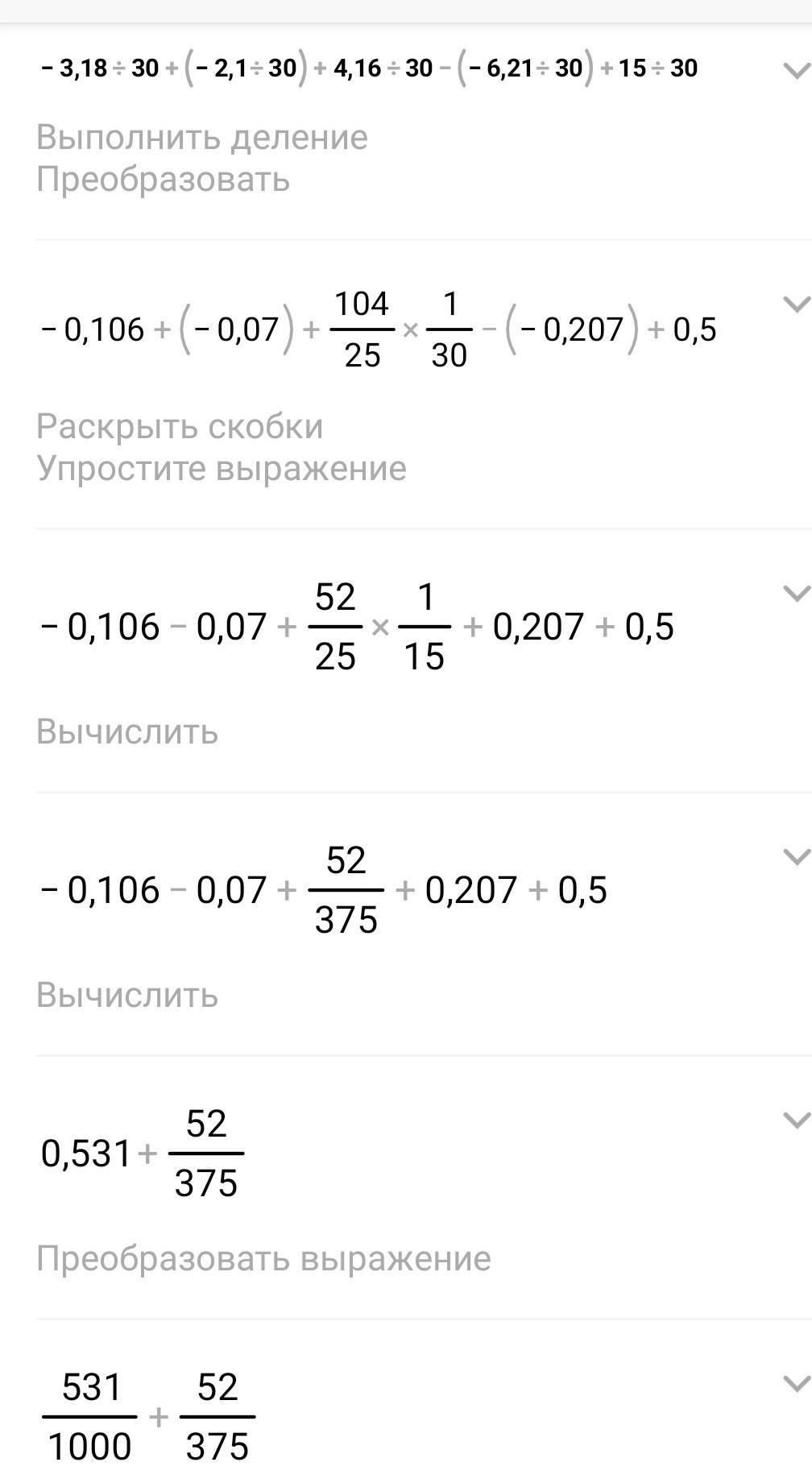Expand the step labeled Выполнить деление
This screenshot has height=1483, width=812.
click(x=796, y=71)
